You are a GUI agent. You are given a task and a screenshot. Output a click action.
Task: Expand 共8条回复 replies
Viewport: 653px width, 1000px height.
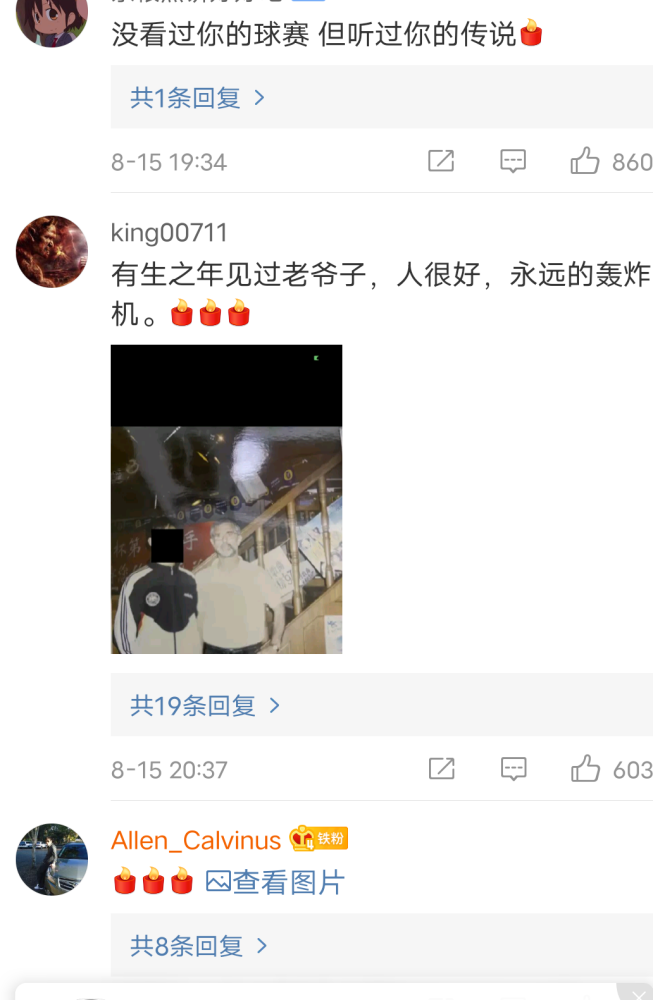(x=198, y=946)
